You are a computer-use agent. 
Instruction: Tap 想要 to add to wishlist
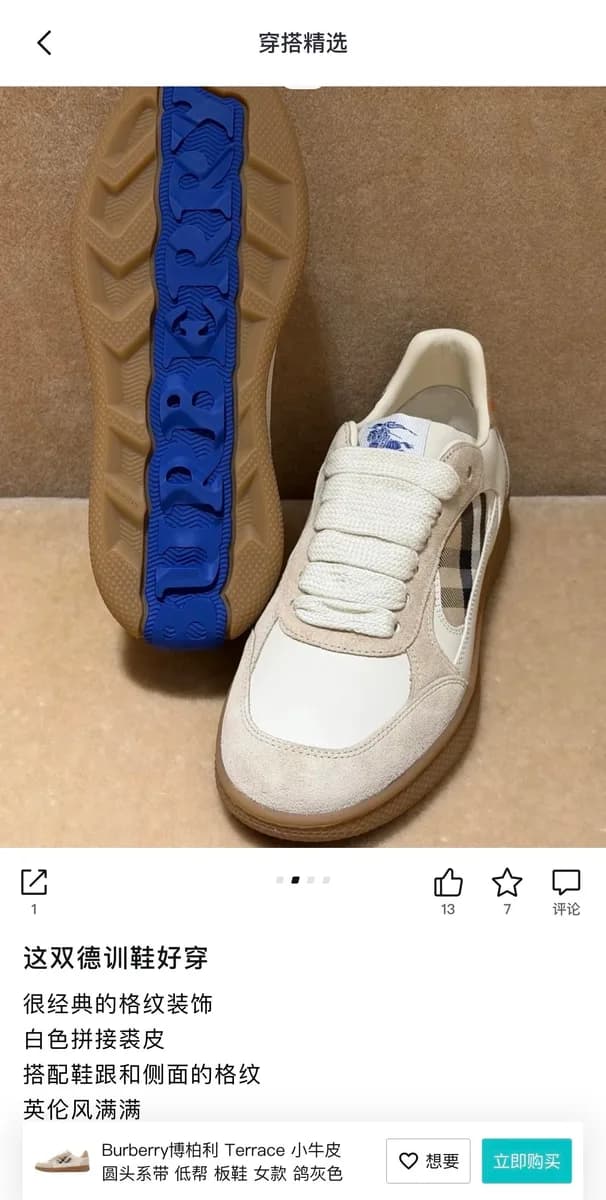coord(429,1161)
